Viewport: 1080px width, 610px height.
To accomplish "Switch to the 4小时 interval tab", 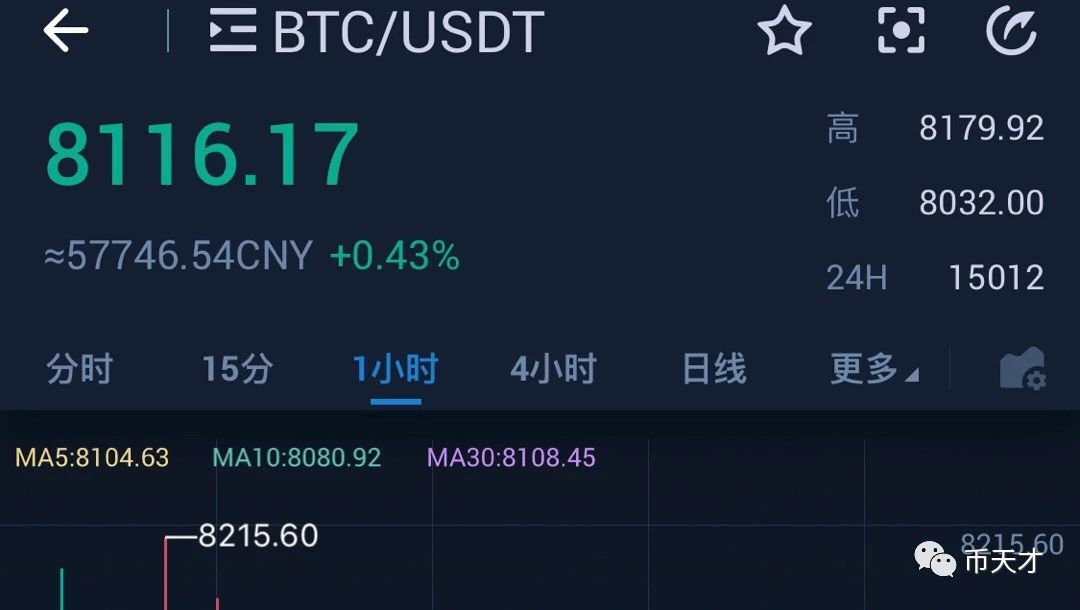I will pyautogui.click(x=554, y=368).
